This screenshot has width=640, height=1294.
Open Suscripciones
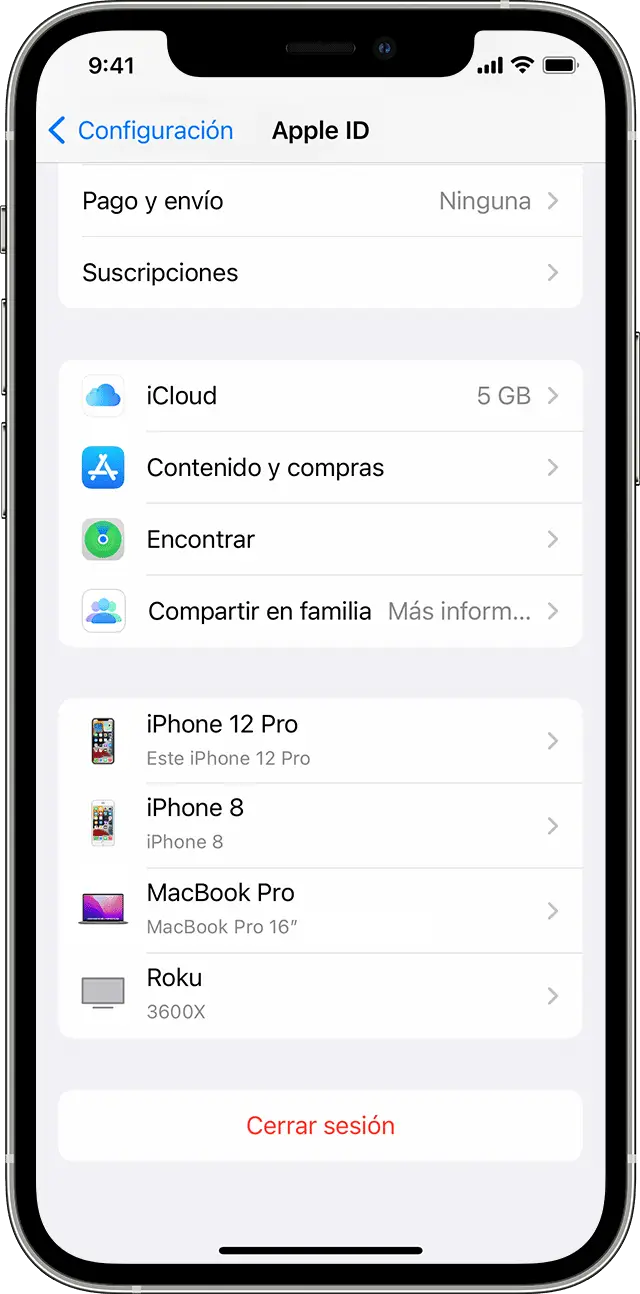pyautogui.click(x=320, y=272)
